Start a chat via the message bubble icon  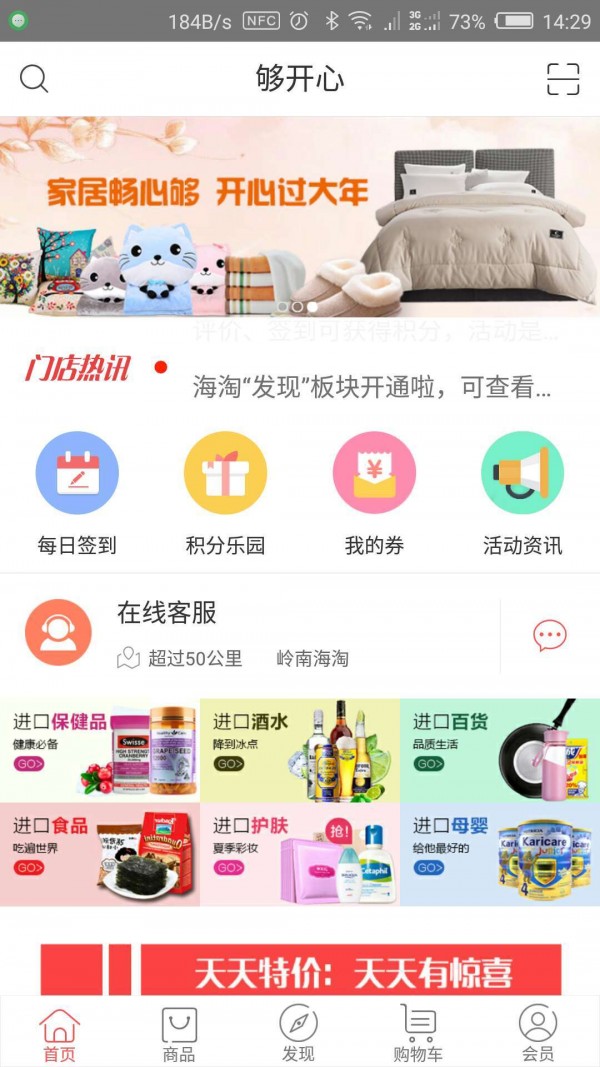point(549,635)
